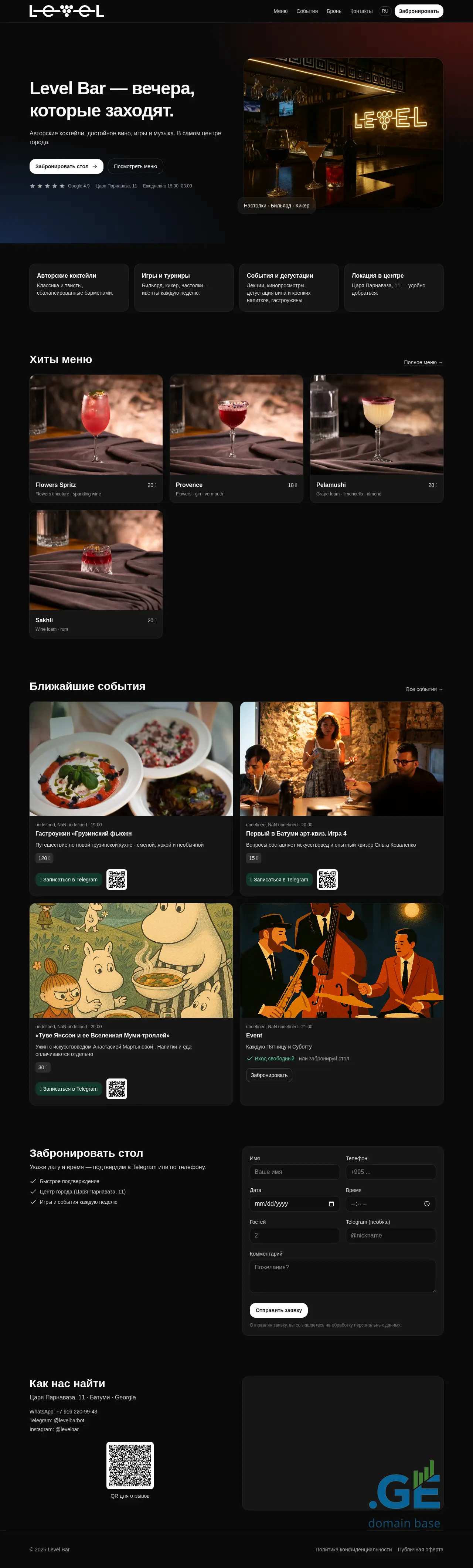Screen dimensions: 473x1568
Task: Open the Полное меню link
Action: 423,362
